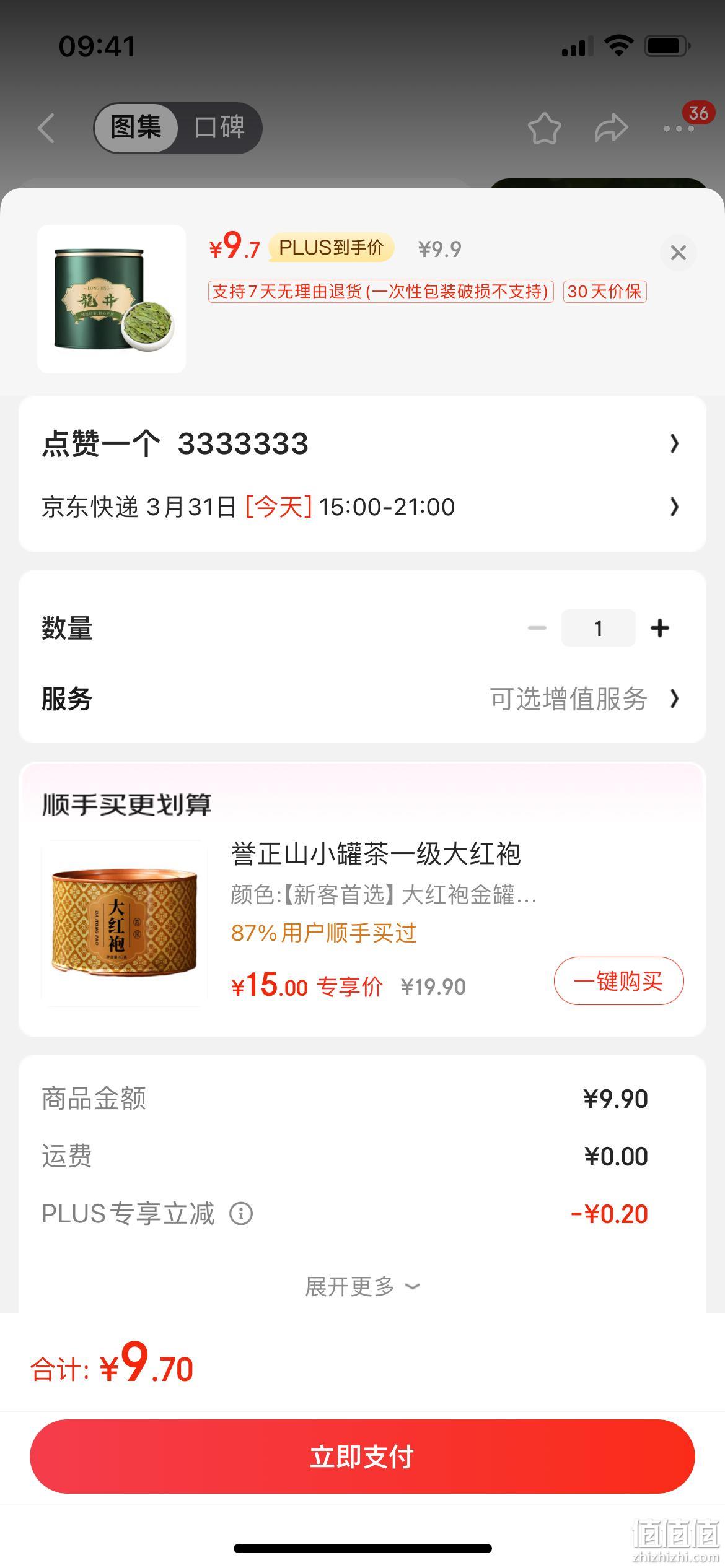Image resolution: width=725 pixels, height=1568 pixels.
Task: Open the three-dot overflow menu
Action: [x=679, y=128]
